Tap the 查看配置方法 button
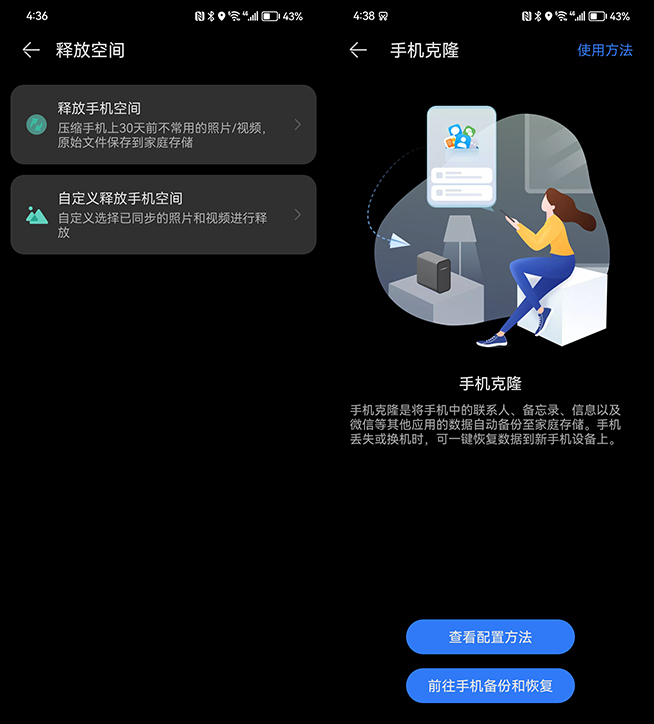 coord(490,637)
